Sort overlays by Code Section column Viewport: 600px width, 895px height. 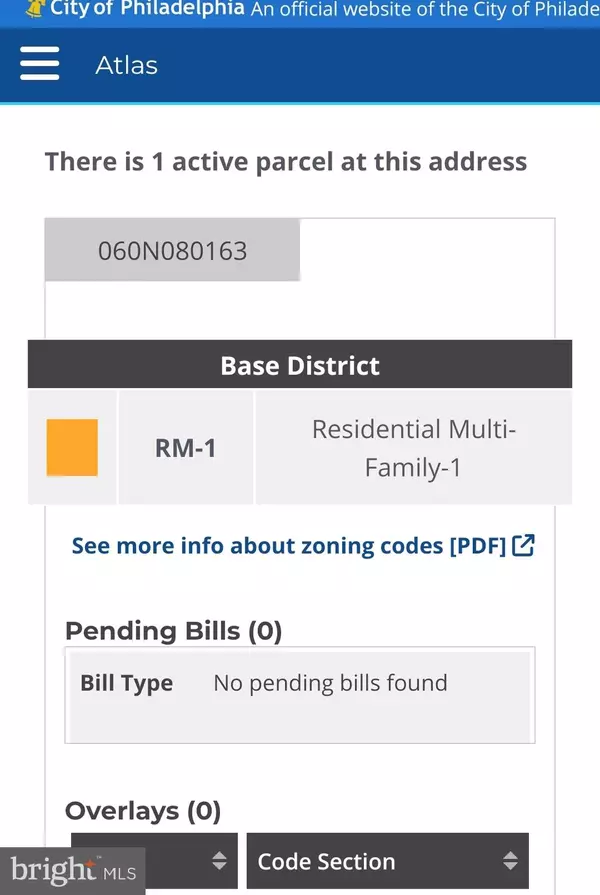coord(387,861)
